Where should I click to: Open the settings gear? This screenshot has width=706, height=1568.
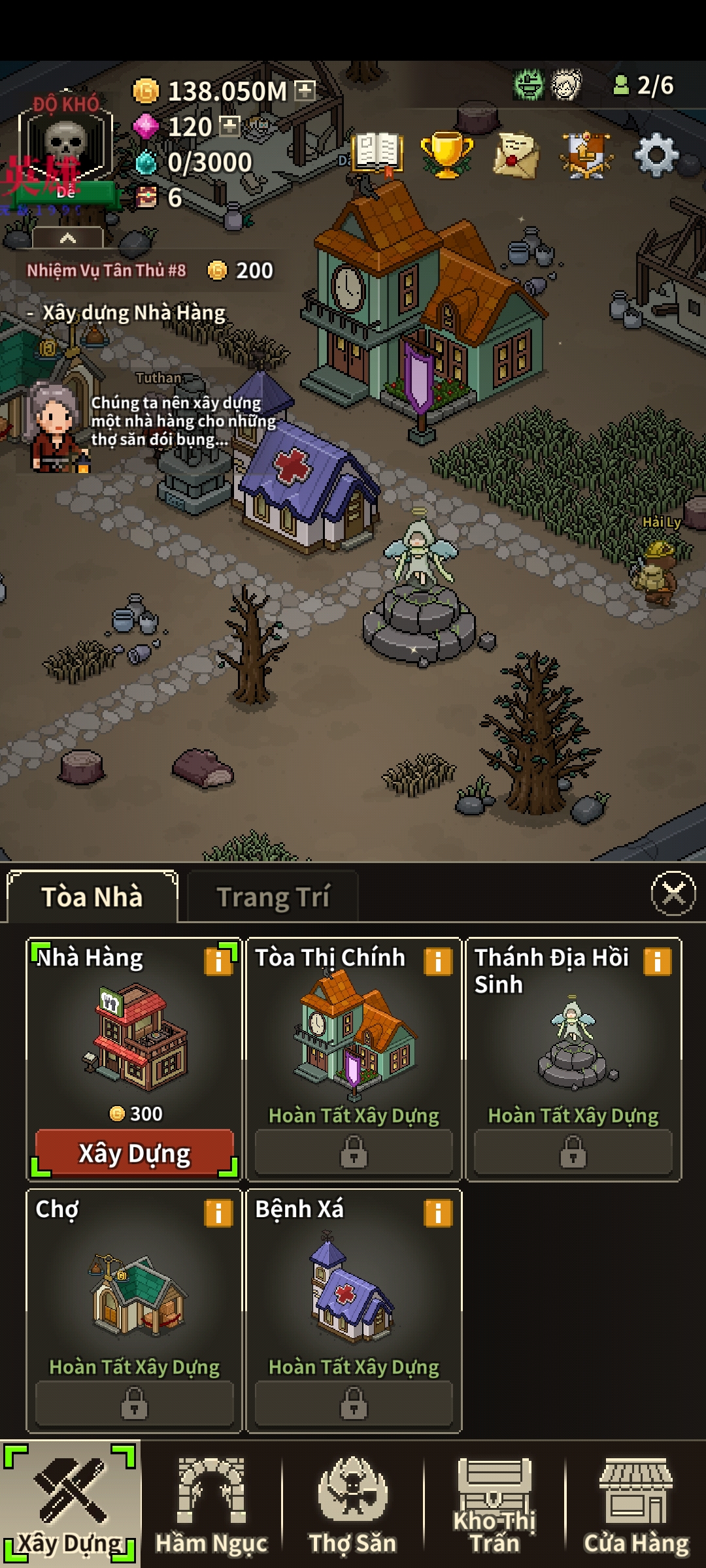(x=656, y=155)
